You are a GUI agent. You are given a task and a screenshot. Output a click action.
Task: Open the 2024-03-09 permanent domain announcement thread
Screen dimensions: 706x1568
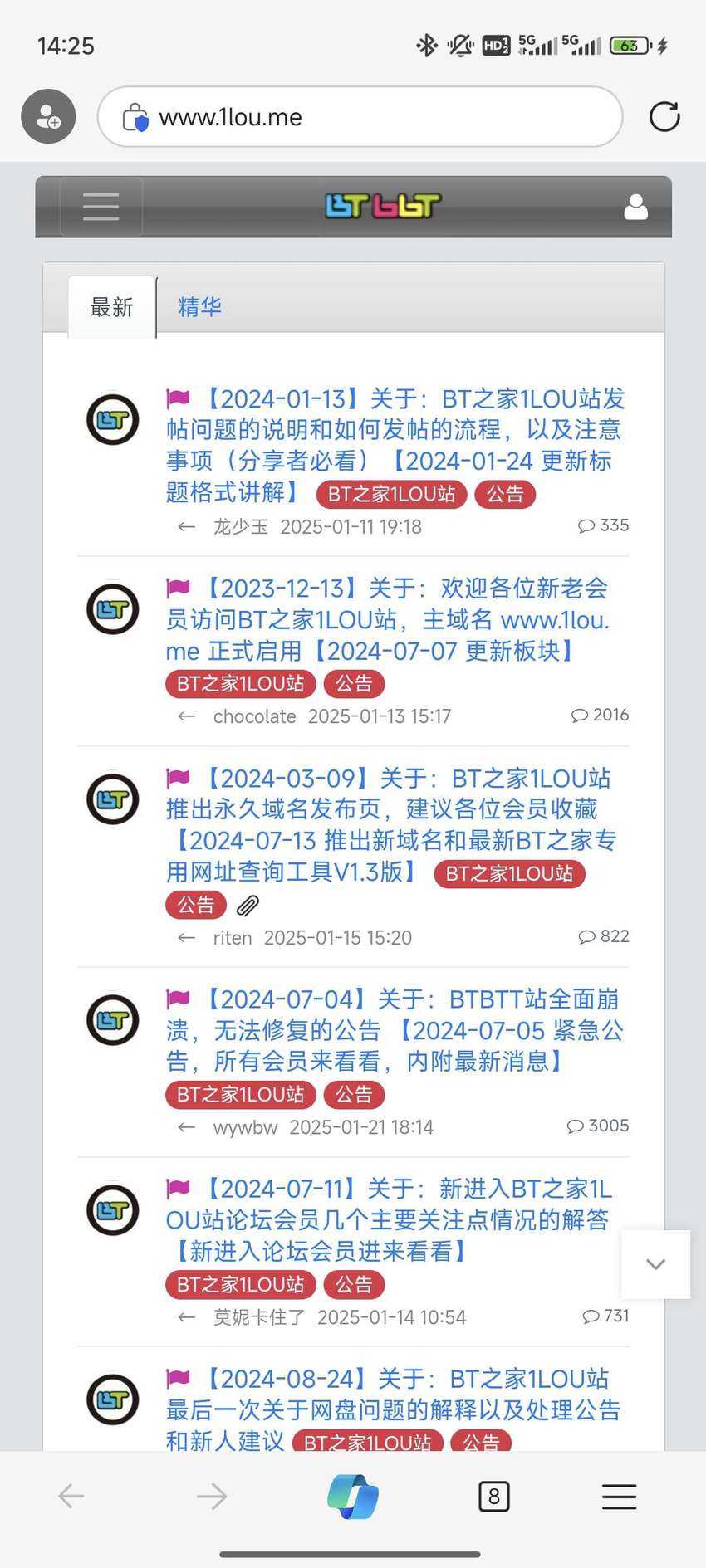390,824
